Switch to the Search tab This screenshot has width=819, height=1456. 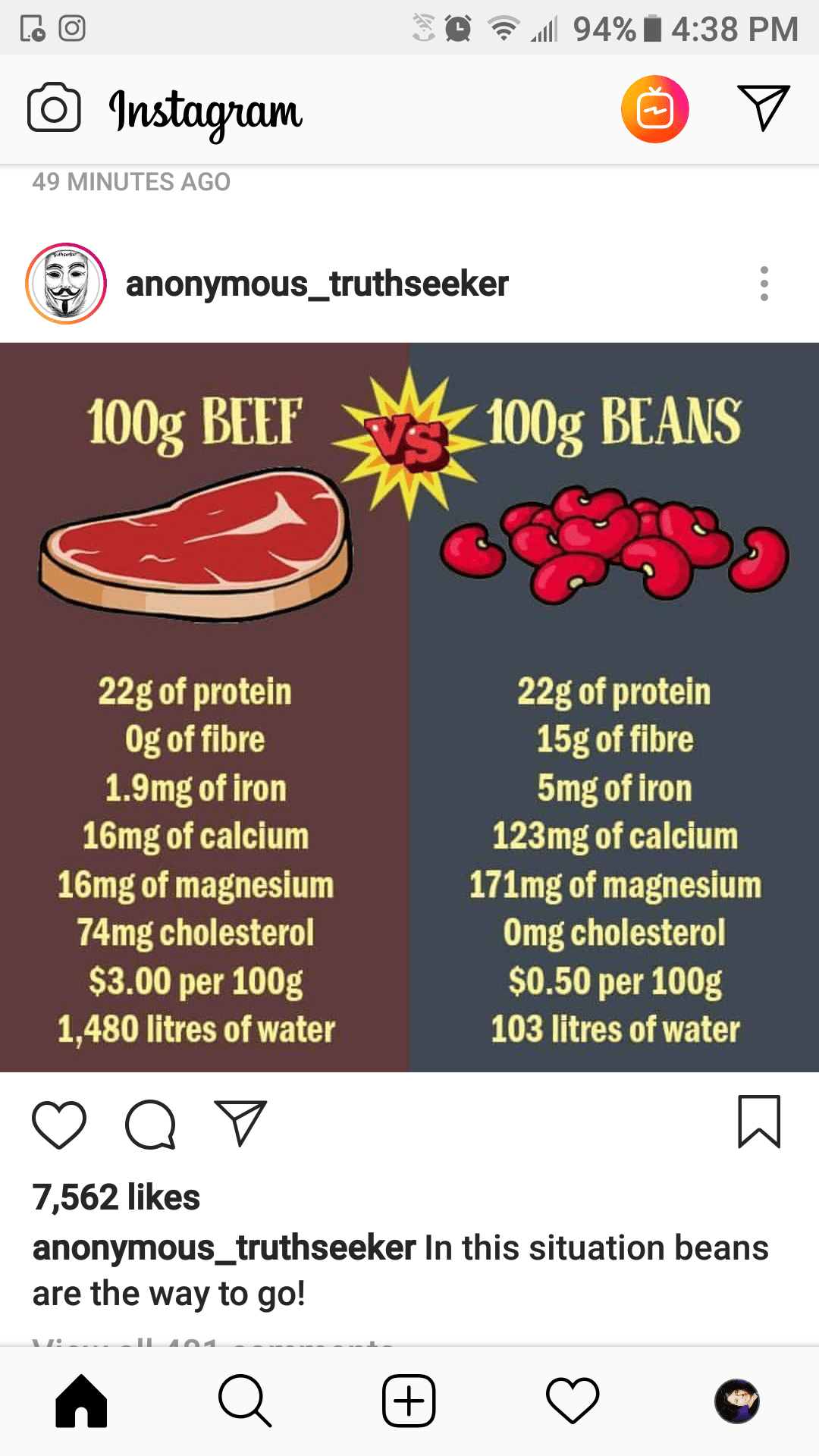[x=245, y=1401]
